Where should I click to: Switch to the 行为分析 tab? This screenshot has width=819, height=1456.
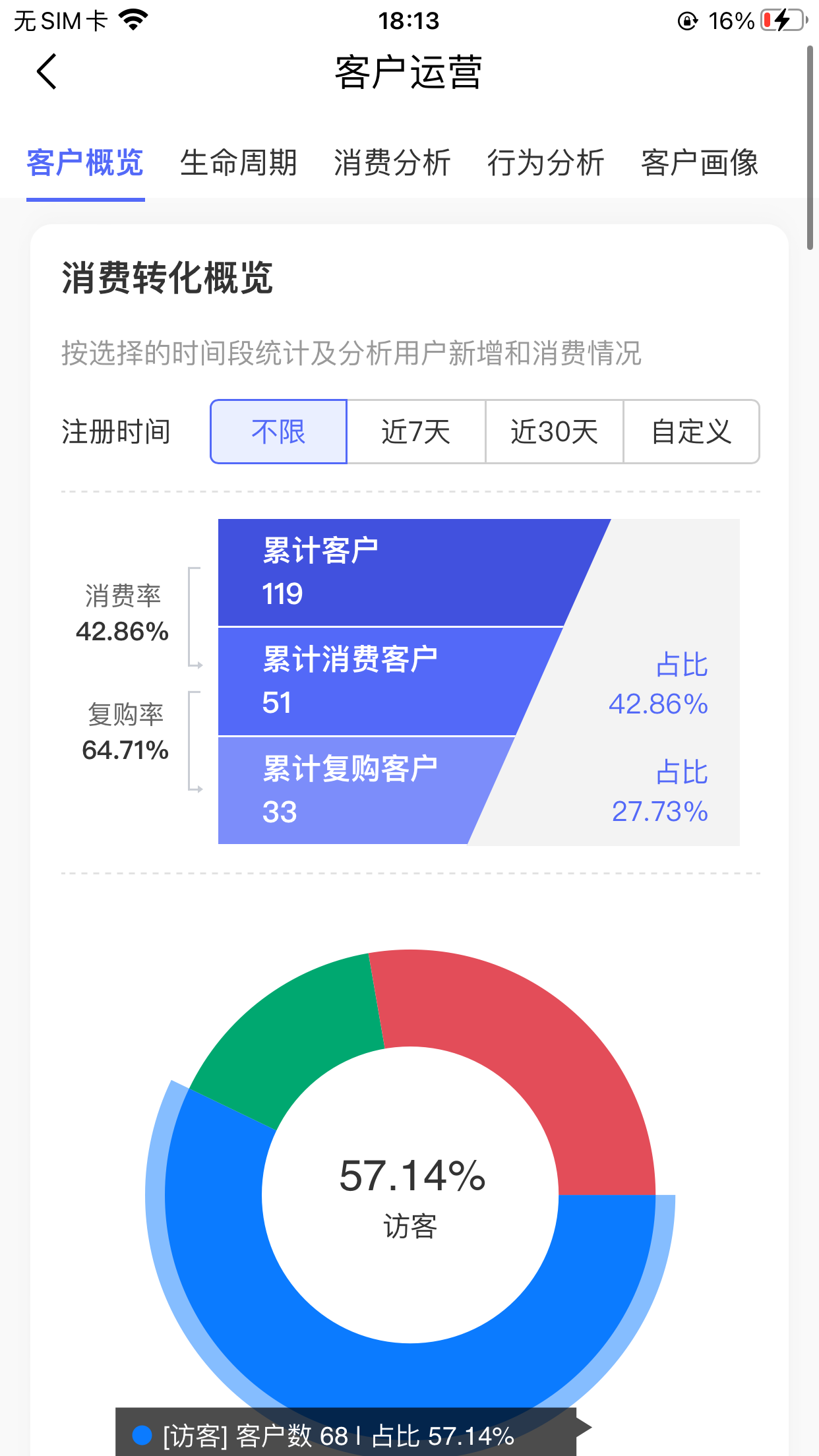pos(546,163)
